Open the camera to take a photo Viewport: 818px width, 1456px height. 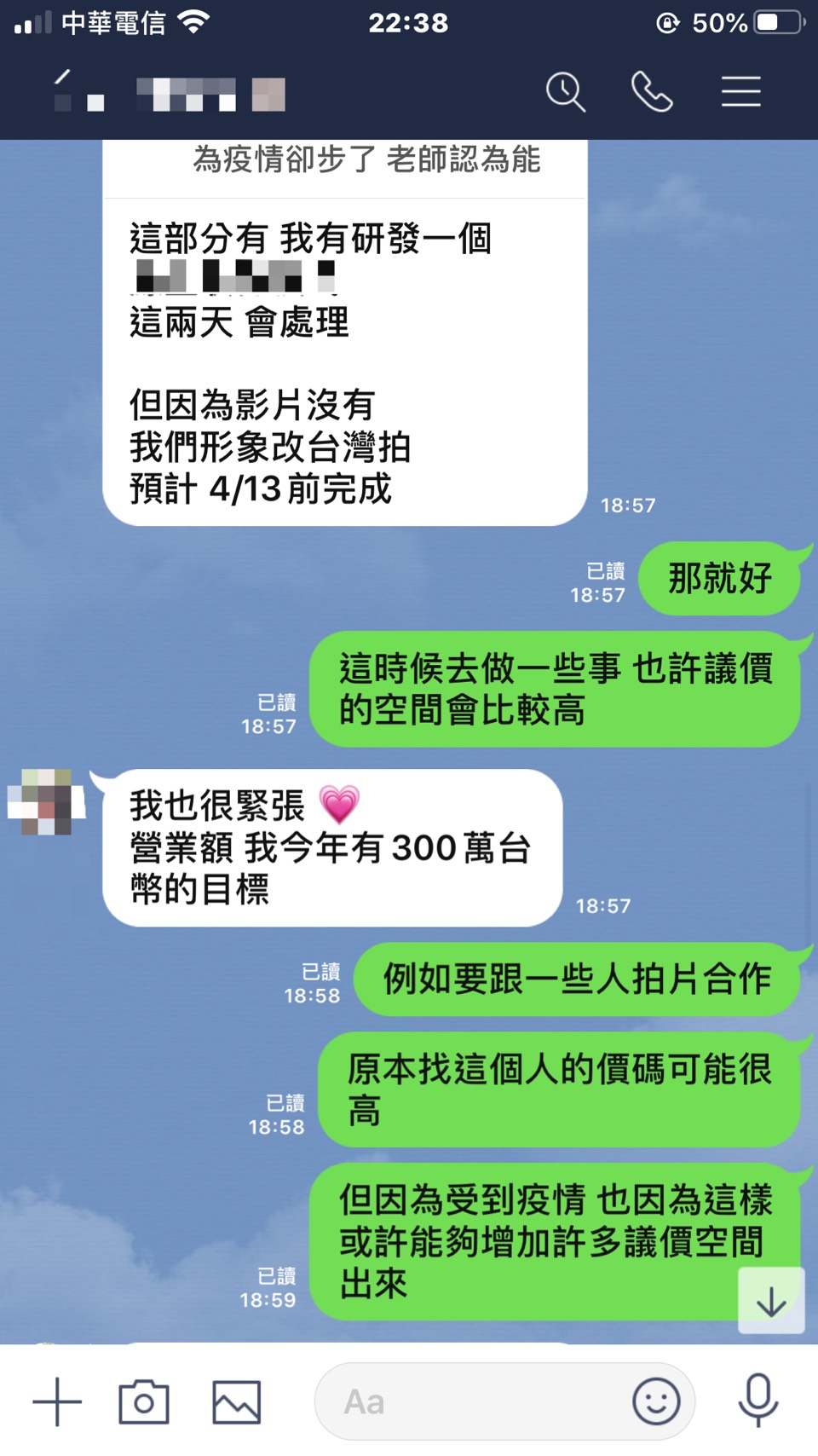pyautogui.click(x=144, y=1401)
